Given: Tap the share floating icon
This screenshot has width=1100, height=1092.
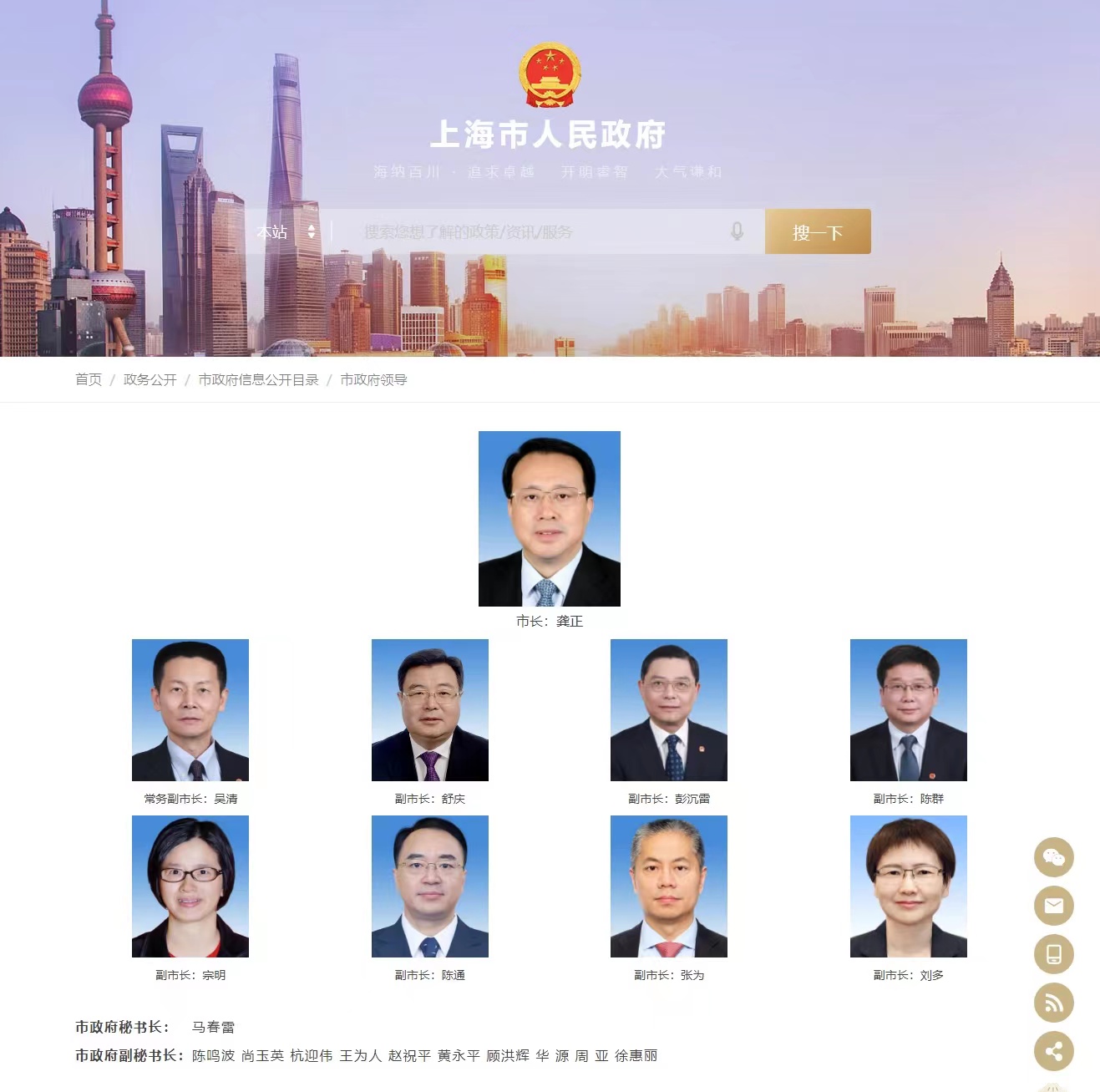Looking at the screenshot, I should pos(1053,1051).
